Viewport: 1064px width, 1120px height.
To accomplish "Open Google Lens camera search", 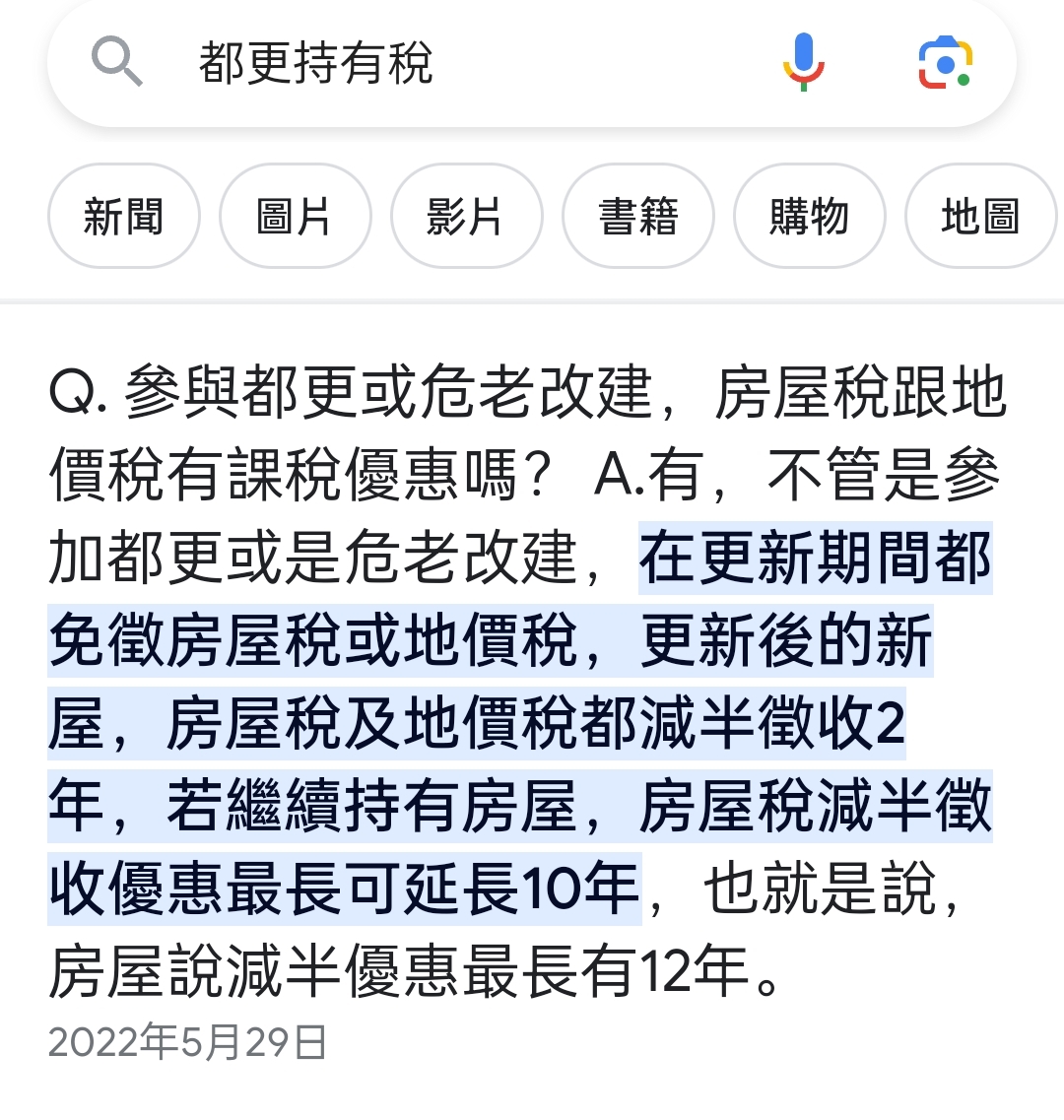I will (x=945, y=63).
